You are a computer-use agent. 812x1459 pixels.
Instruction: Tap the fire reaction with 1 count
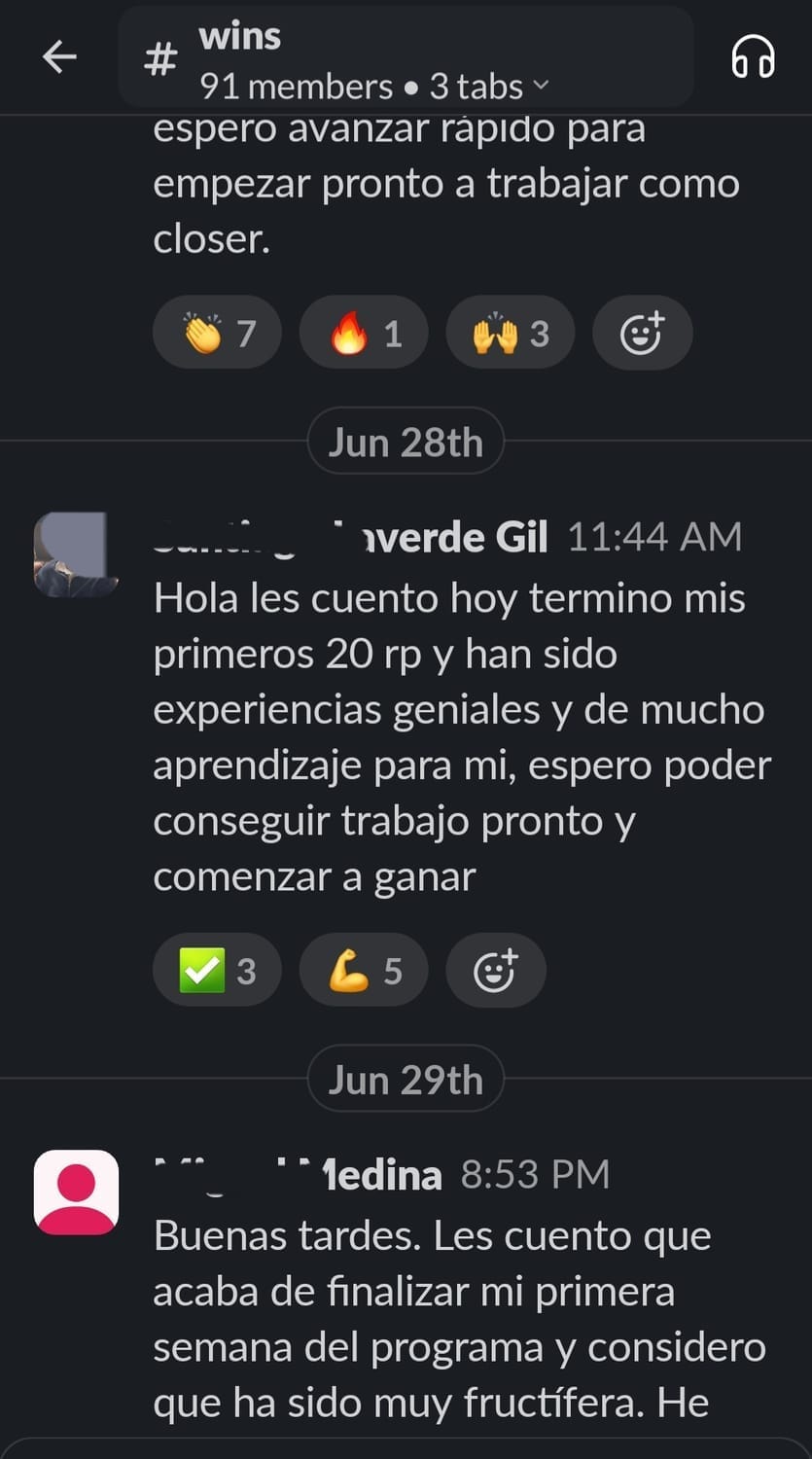tap(364, 334)
